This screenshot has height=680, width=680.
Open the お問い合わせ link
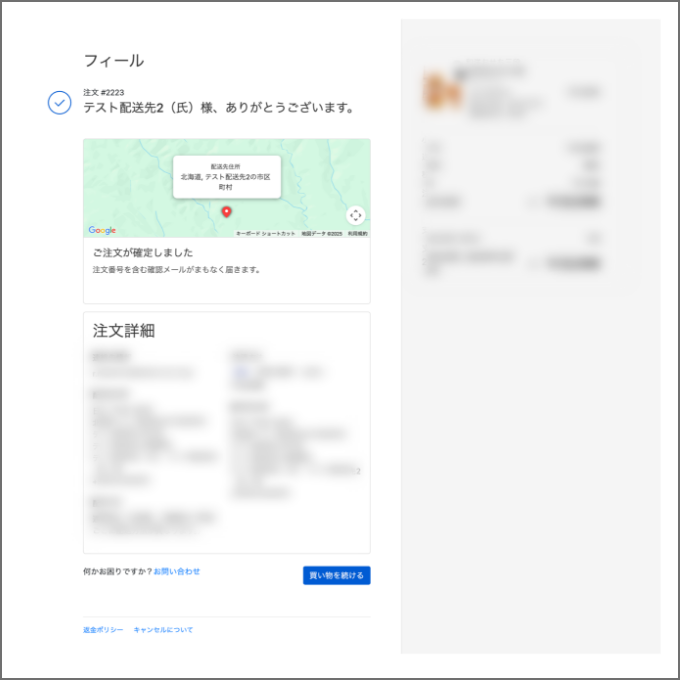tap(177, 571)
